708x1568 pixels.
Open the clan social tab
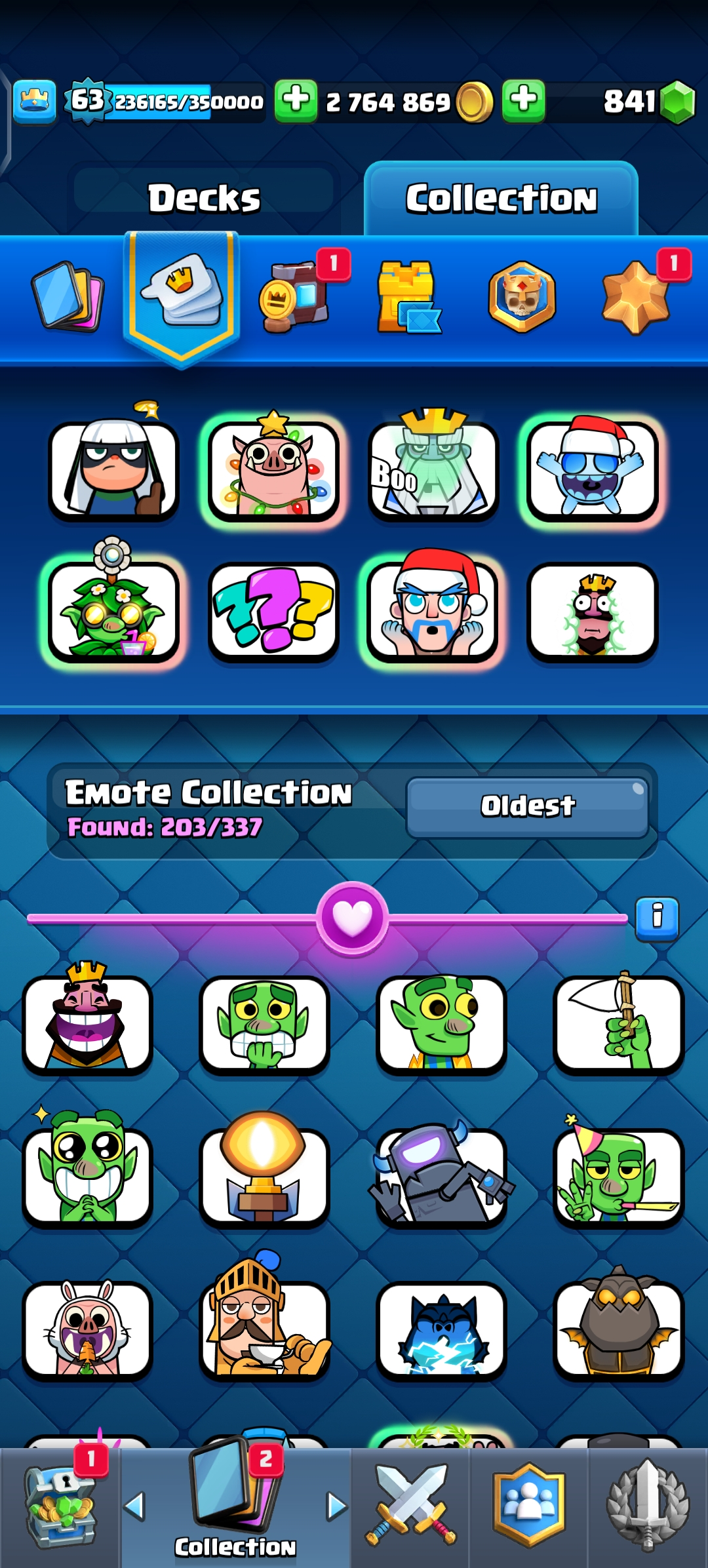[528, 1506]
